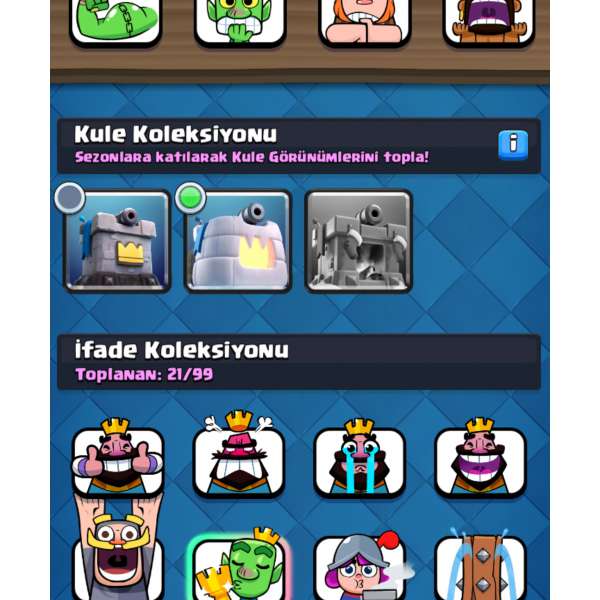Choose the laughing king emote
Viewport: 600px width, 600px height.
coord(480,459)
